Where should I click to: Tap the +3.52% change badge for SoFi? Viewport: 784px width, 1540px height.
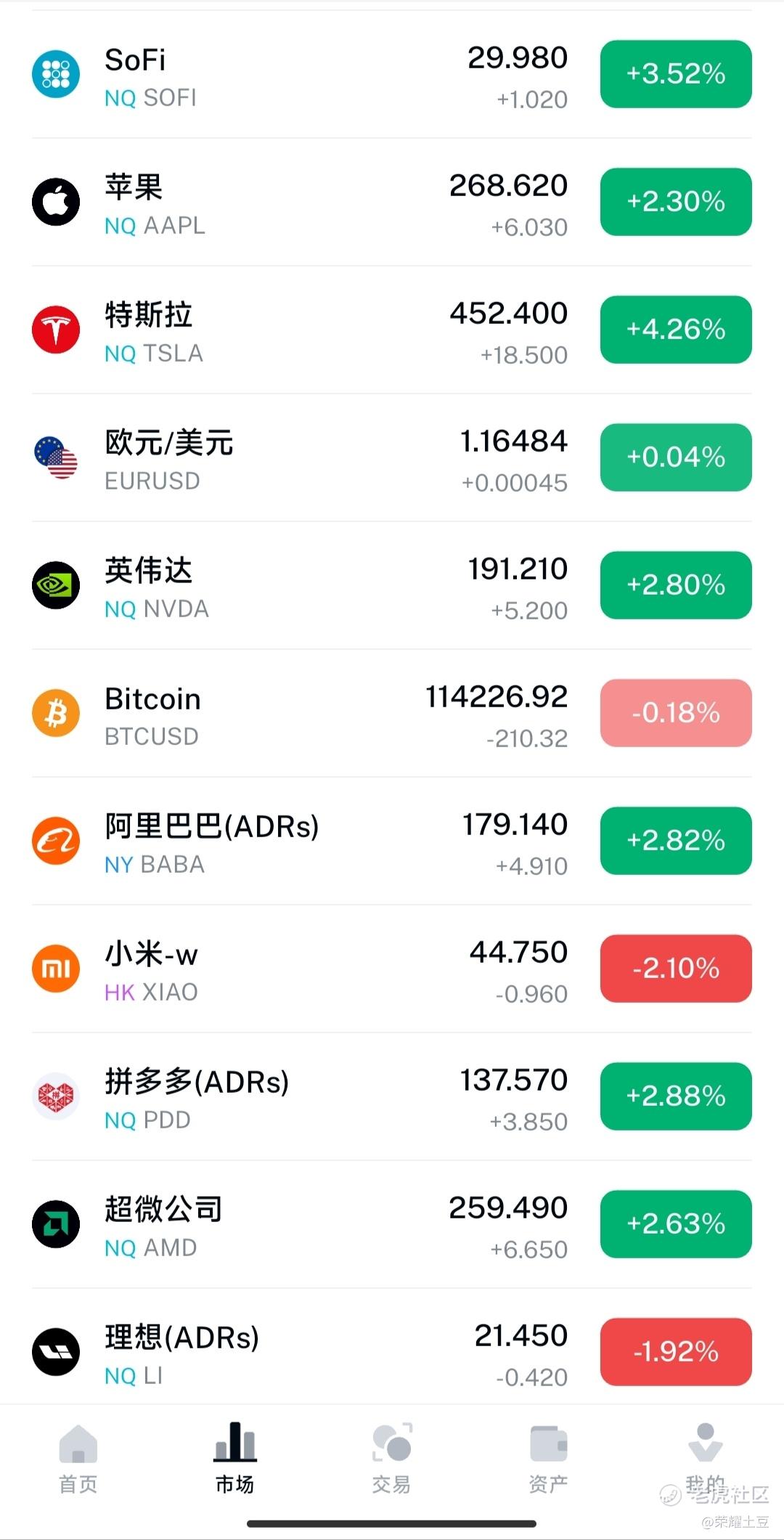pyautogui.click(x=675, y=74)
